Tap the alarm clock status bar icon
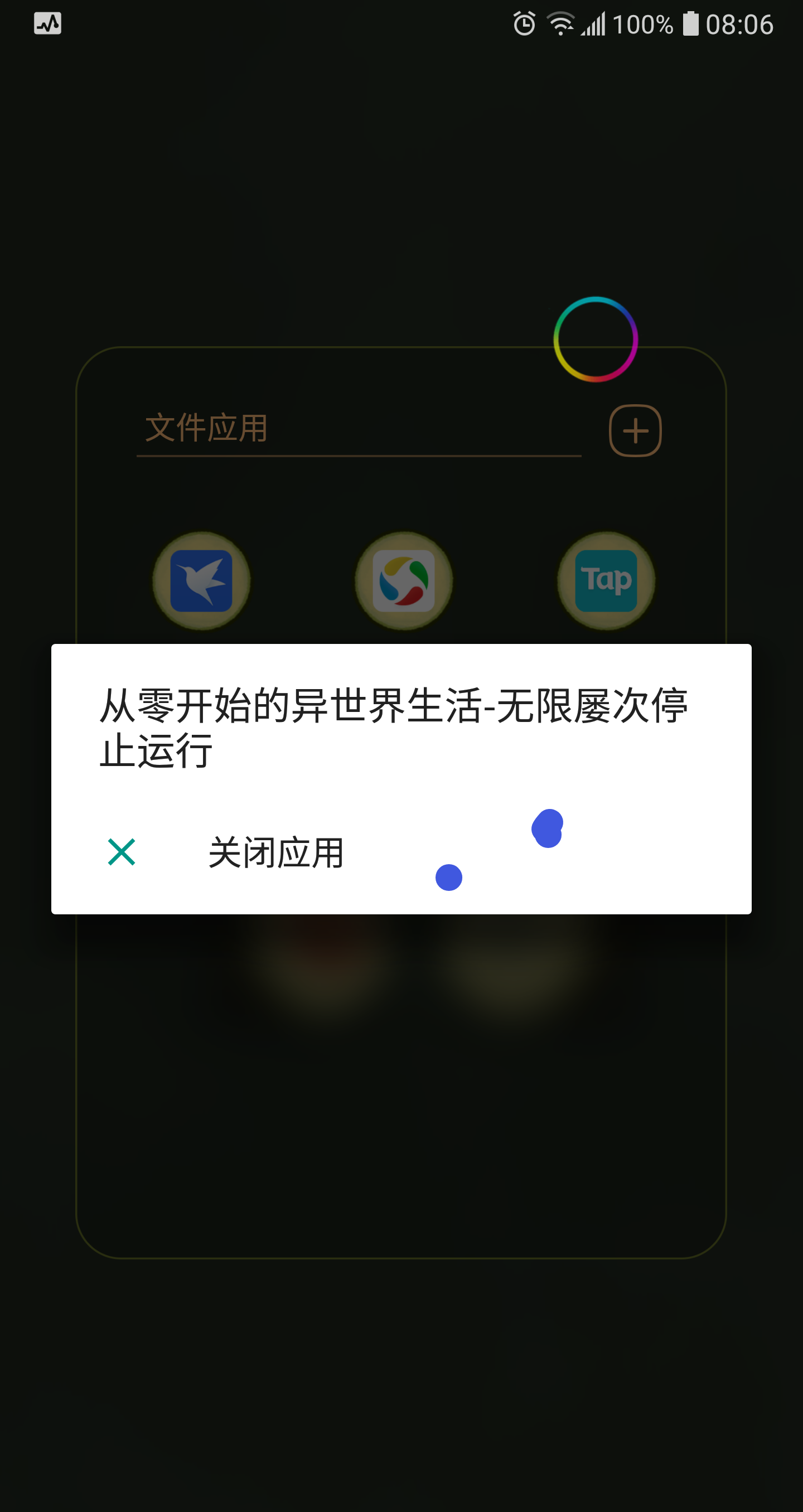This screenshot has height=1512, width=803. pos(523,25)
